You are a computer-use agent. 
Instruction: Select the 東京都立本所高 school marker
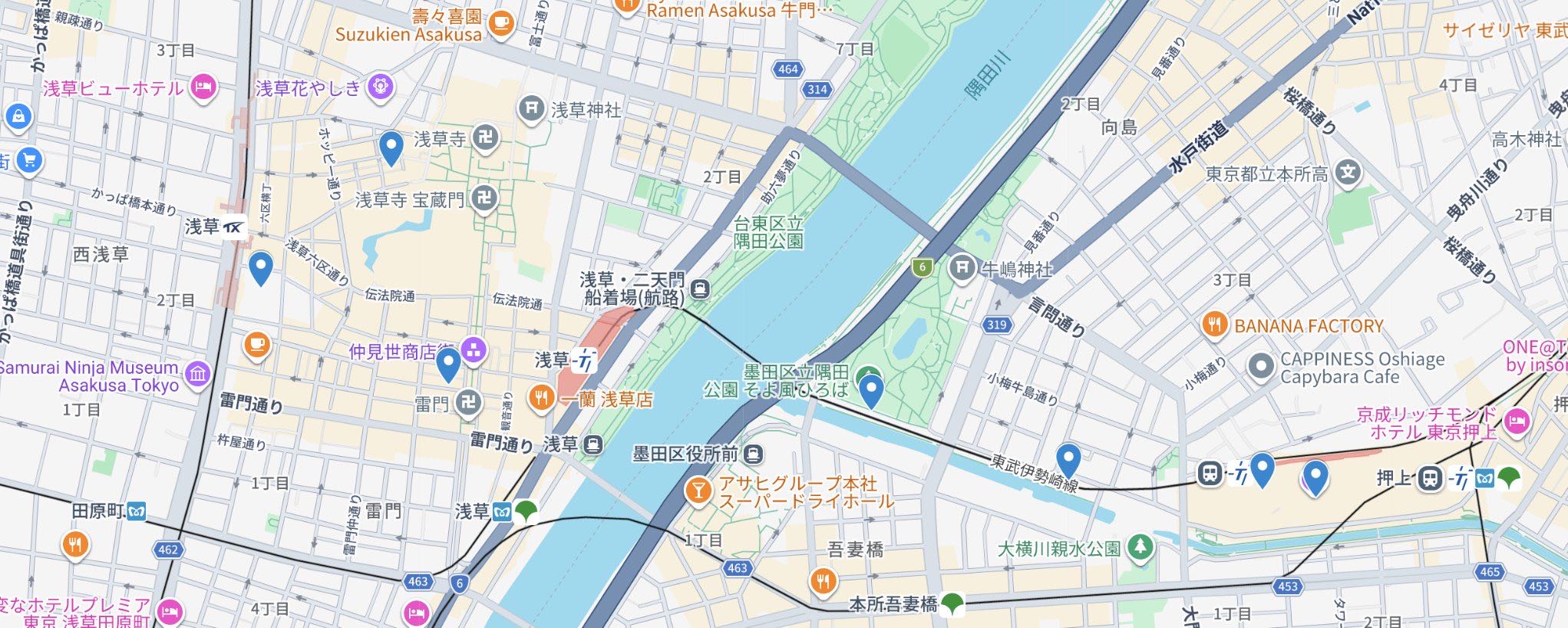click(x=1348, y=174)
